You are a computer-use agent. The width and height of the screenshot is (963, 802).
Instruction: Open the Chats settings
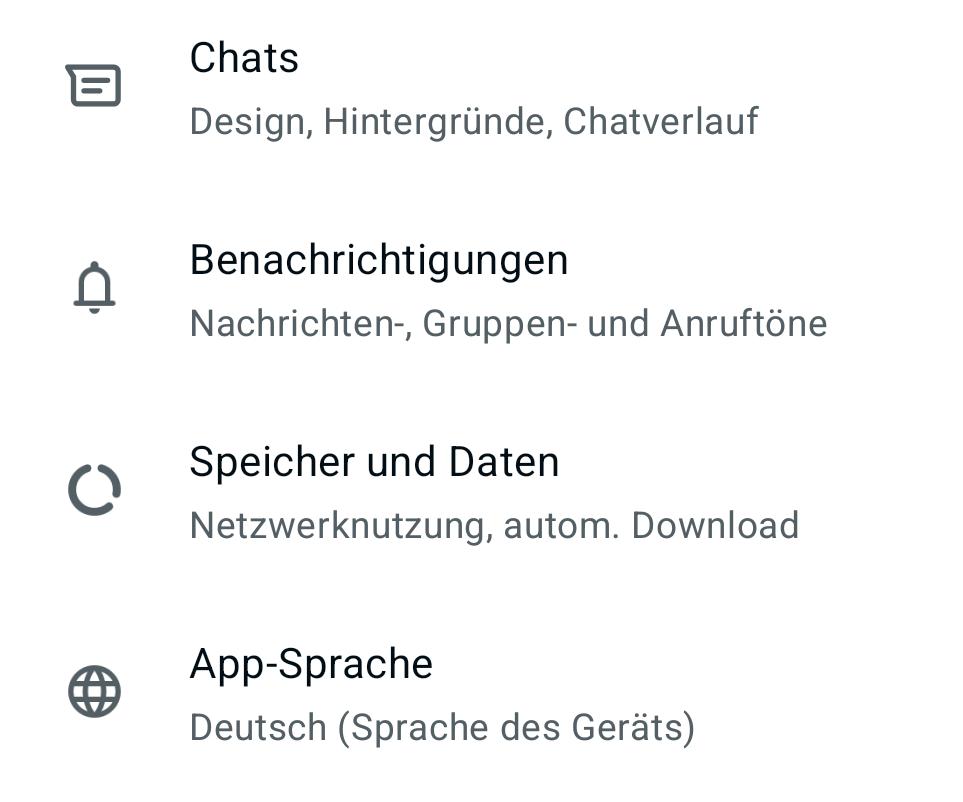point(244,59)
